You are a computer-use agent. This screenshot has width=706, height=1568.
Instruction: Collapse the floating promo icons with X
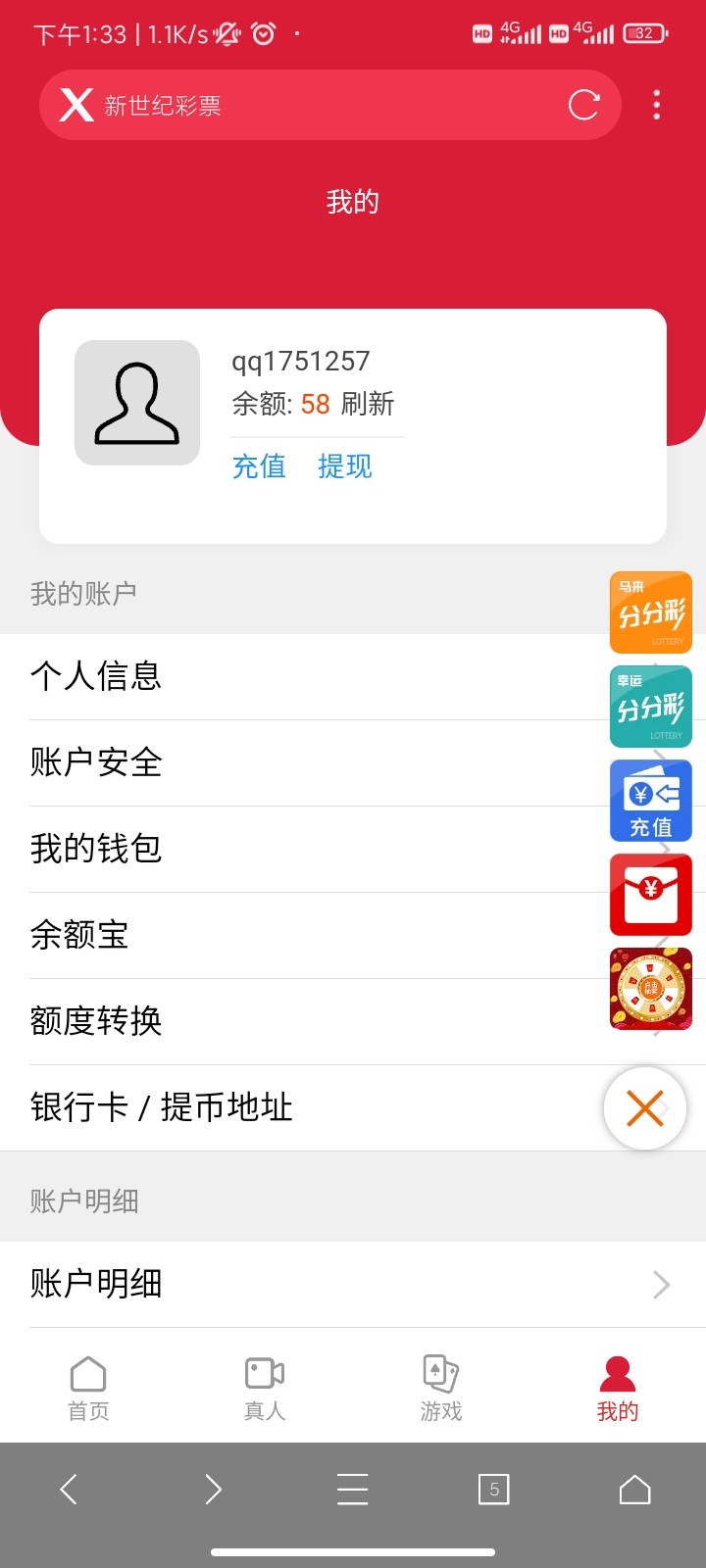644,1107
